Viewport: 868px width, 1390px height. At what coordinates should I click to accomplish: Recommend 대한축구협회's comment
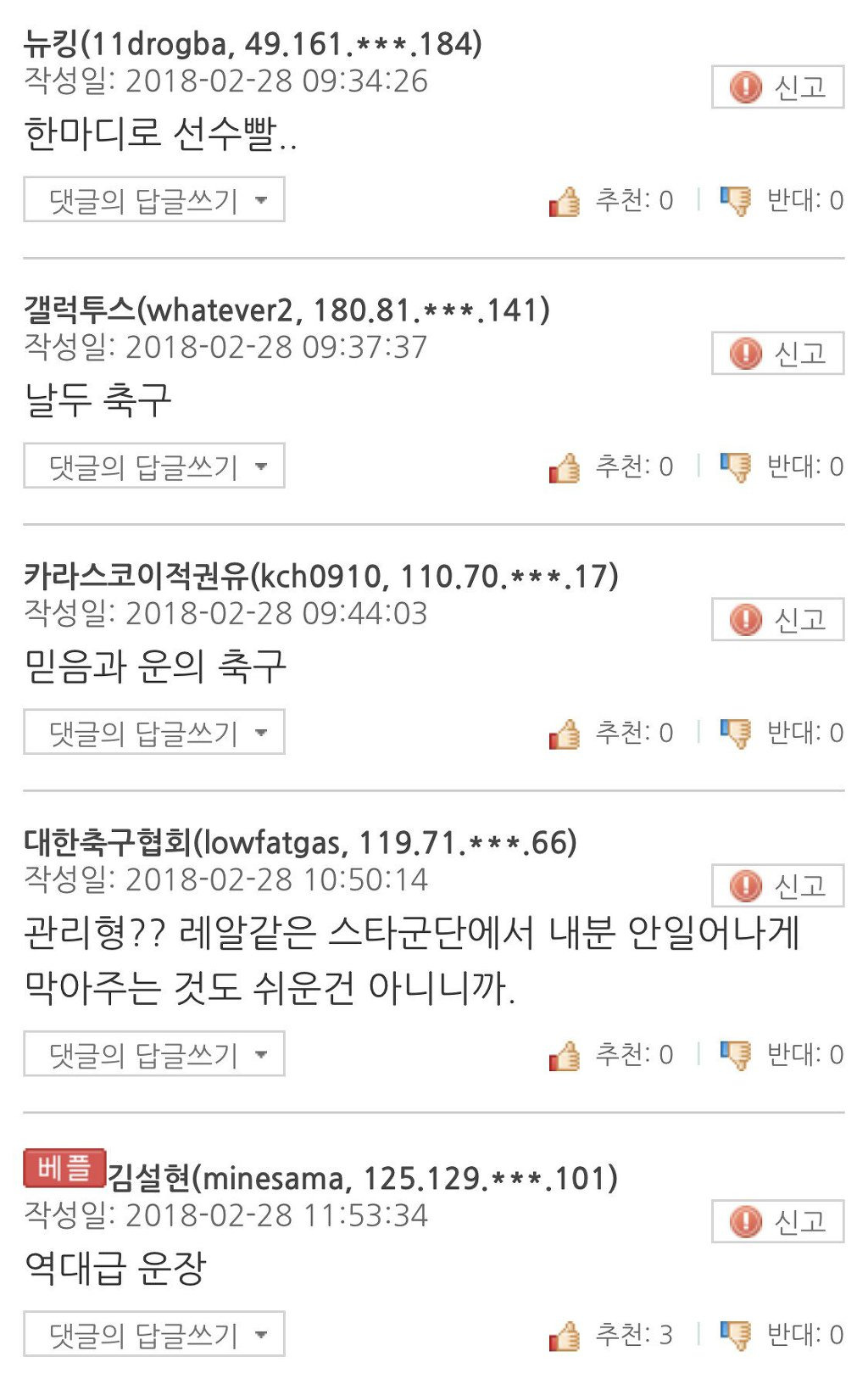(611, 1055)
